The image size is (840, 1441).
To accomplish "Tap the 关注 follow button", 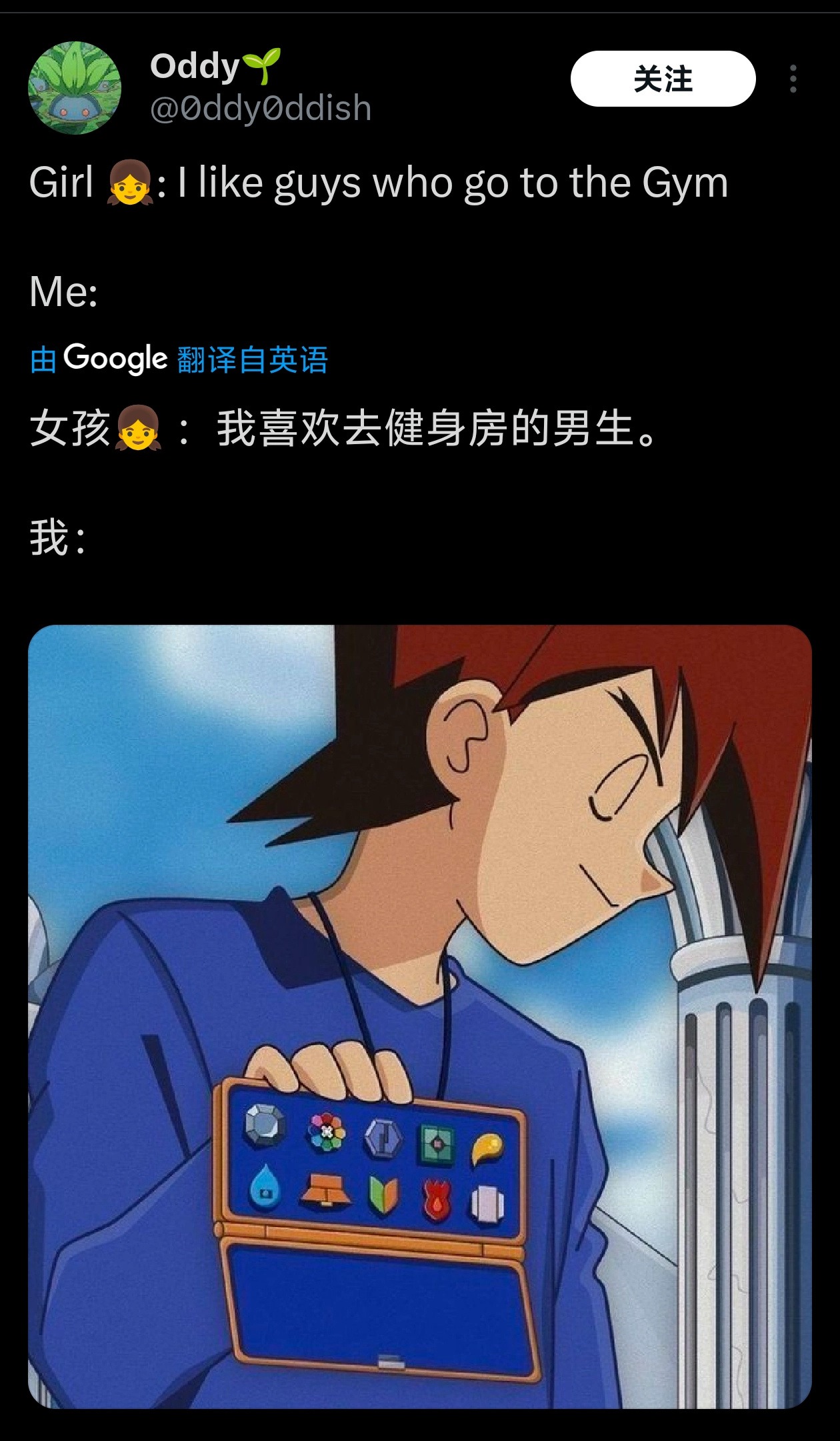I will point(663,79).
